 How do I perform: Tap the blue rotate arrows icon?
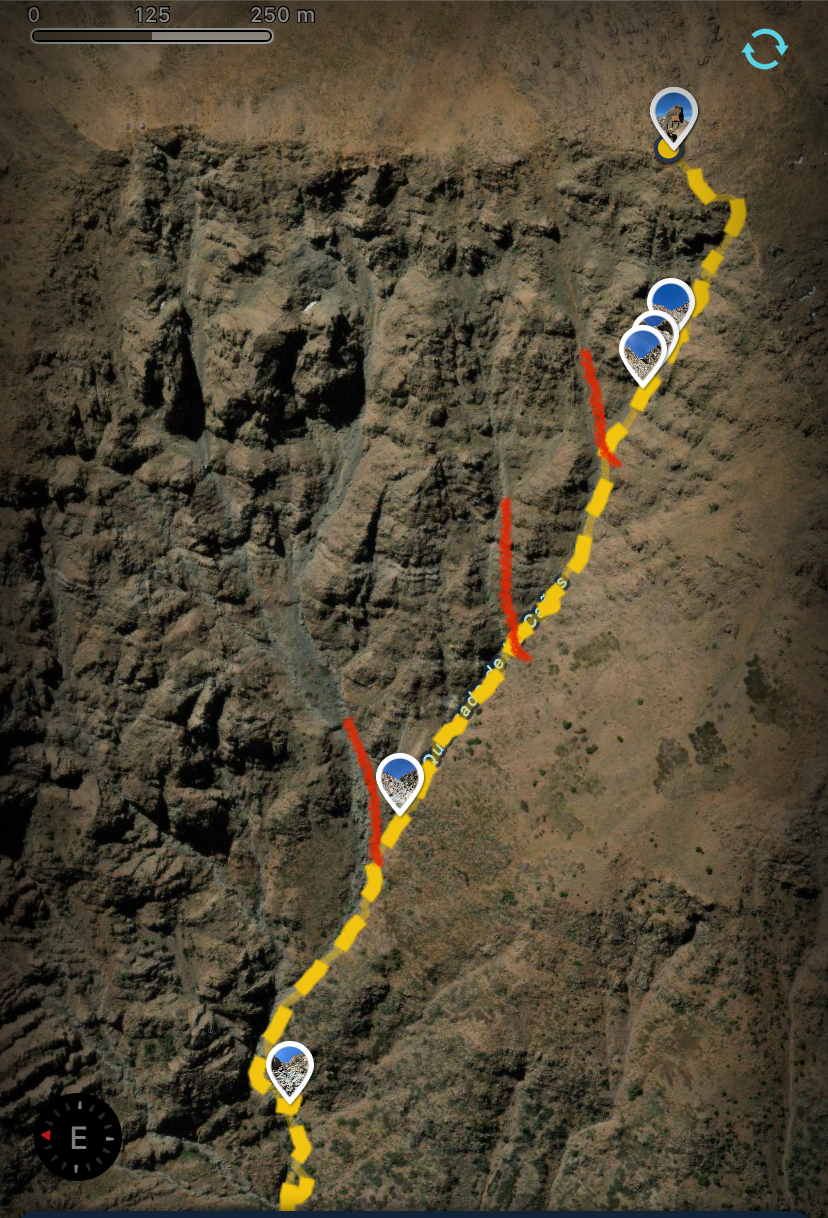click(x=765, y=49)
